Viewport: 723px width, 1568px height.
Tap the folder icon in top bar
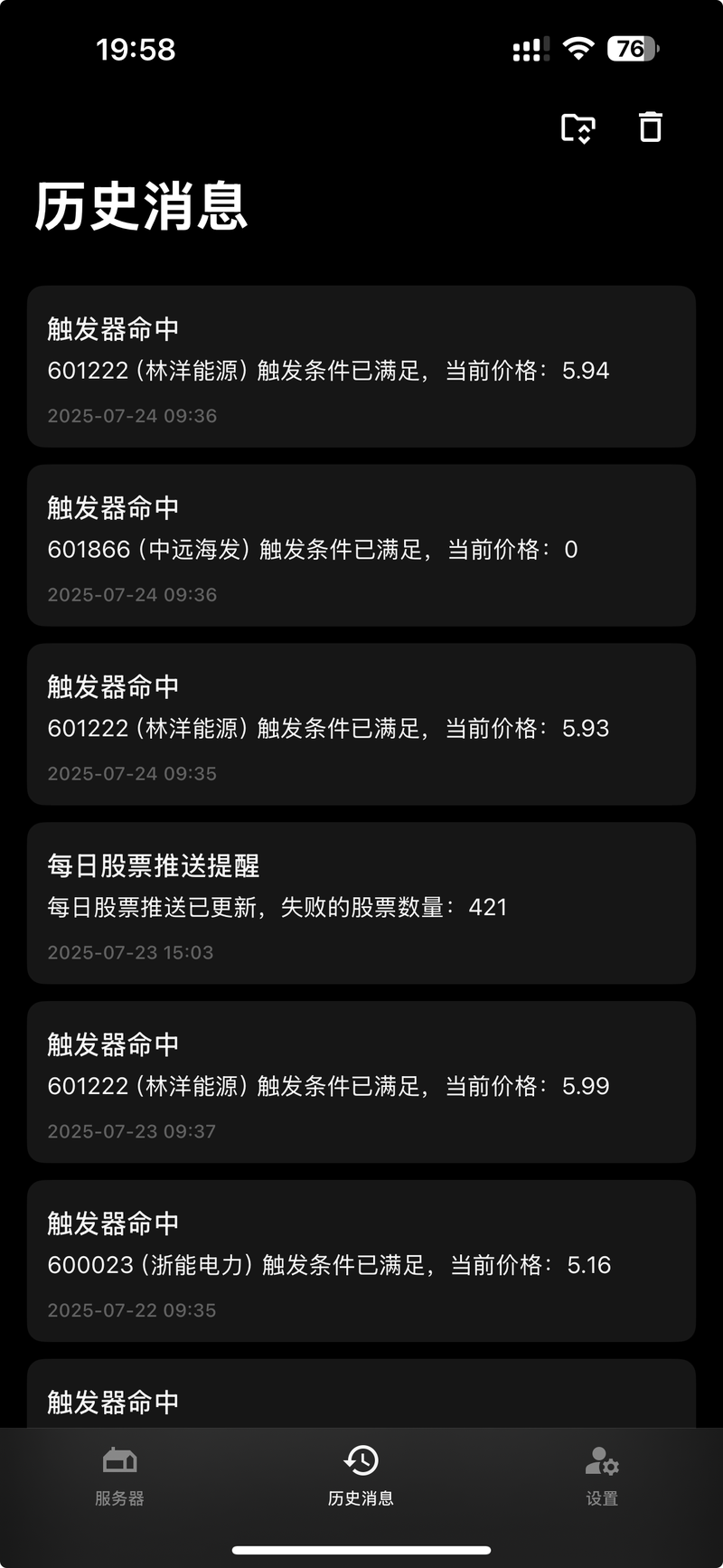coord(578,128)
